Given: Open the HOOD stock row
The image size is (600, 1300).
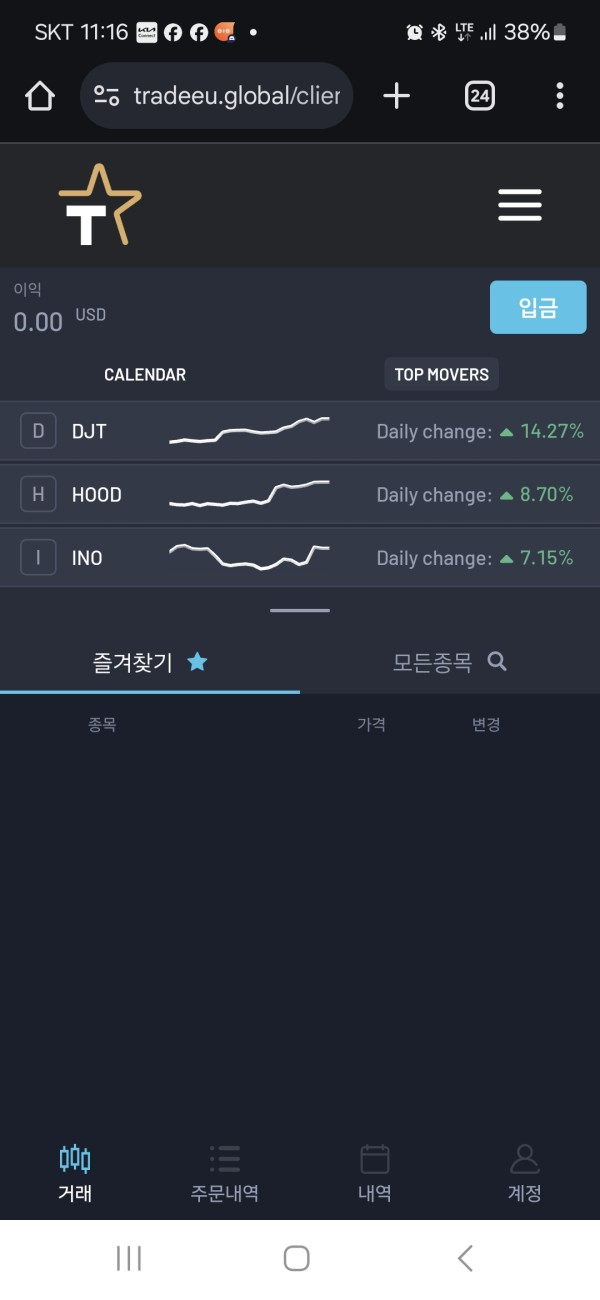Looking at the screenshot, I should pyautogui.click(x=300, y=494).
